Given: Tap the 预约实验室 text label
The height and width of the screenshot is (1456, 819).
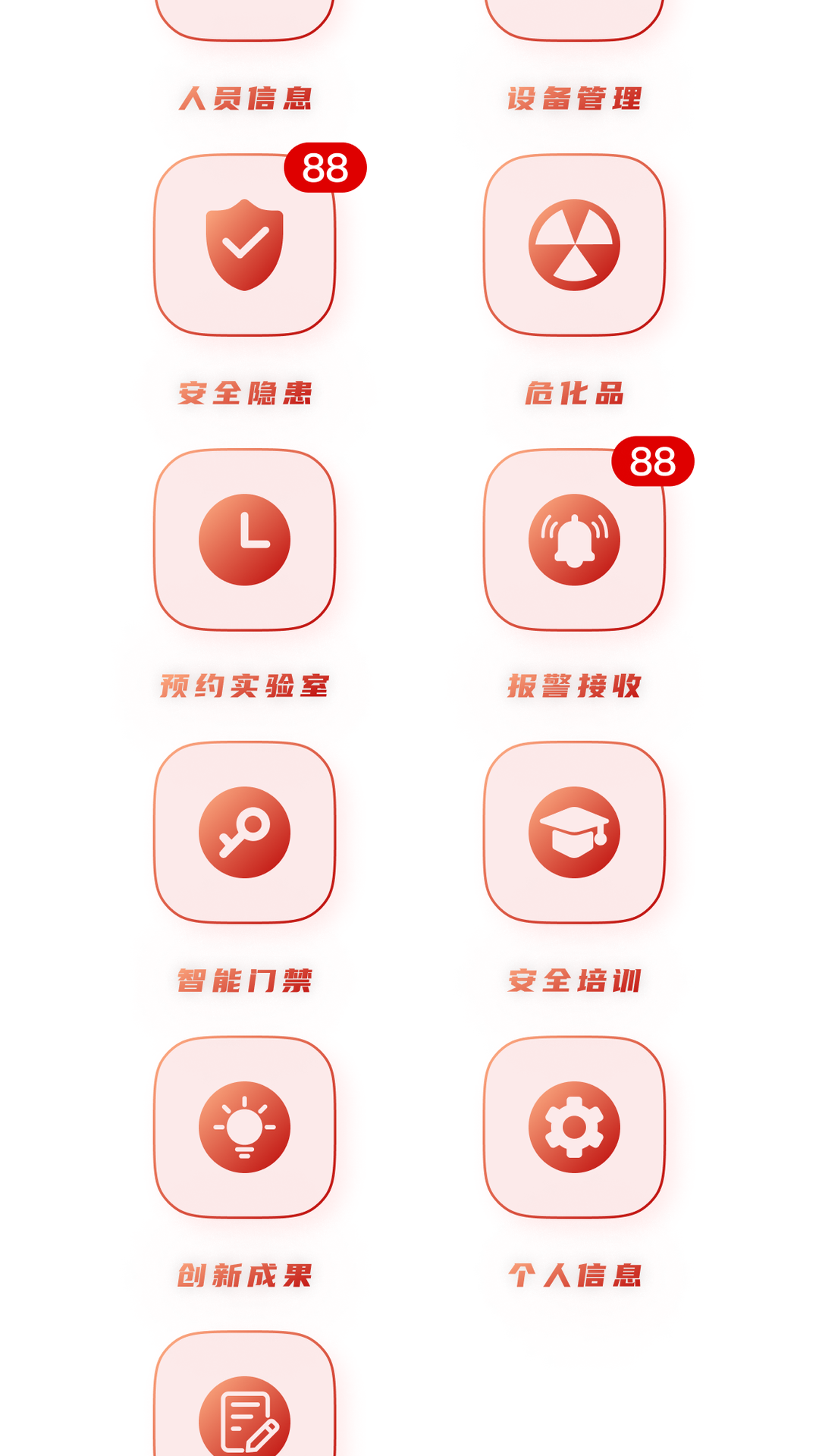Looking at the screenshot, I should (244, 685).
